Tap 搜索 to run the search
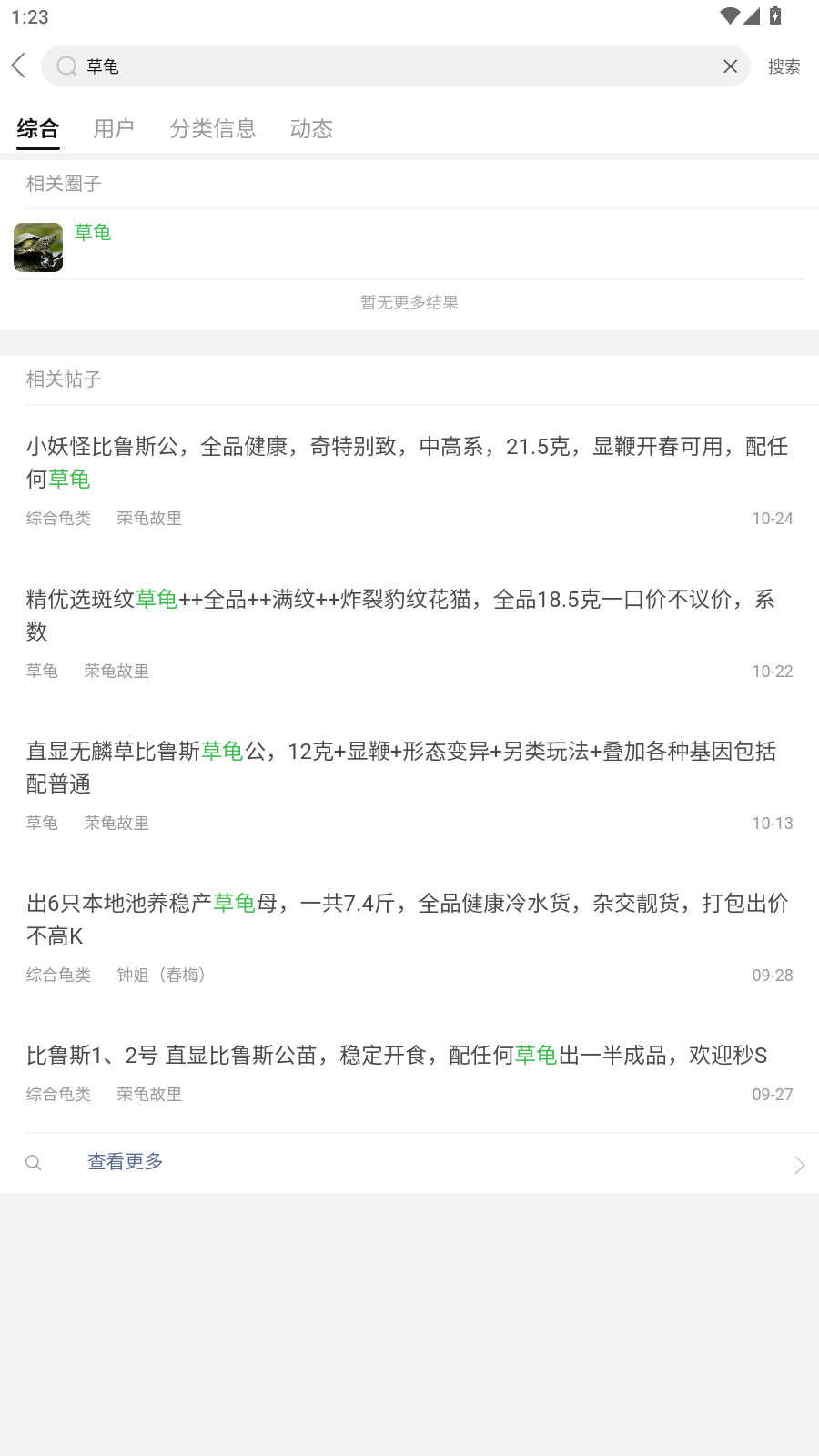 point(784,66)
